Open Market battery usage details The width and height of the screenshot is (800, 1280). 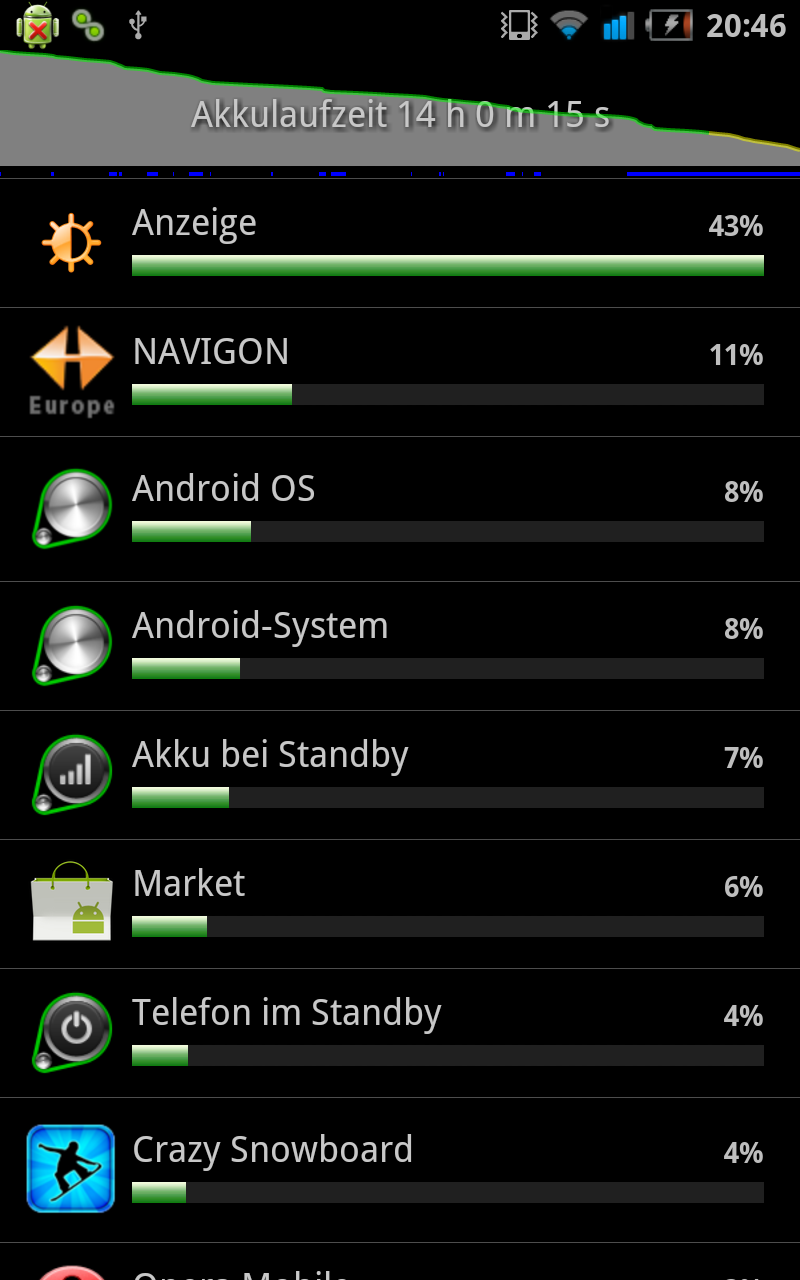tap(400, 904)
